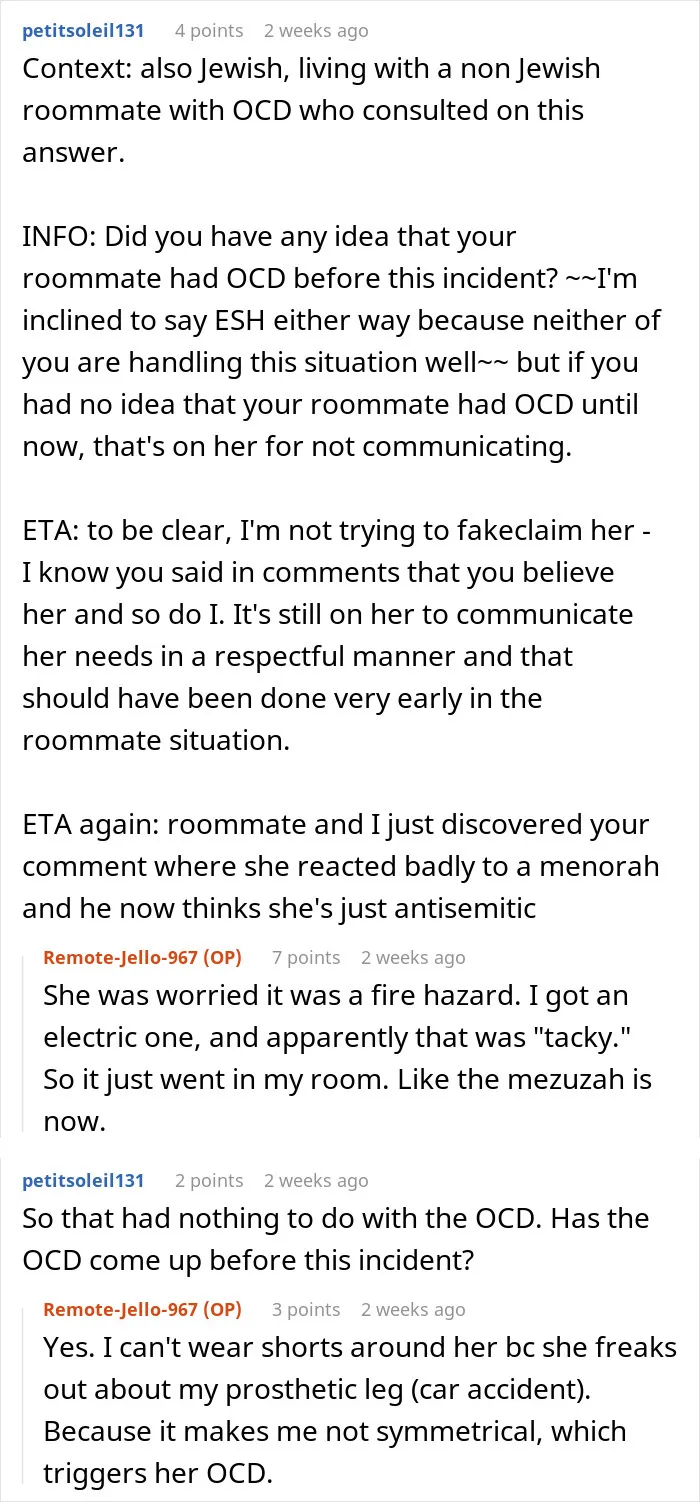Open Remote-Jello-967's profile on the fire hazard reply
The image size is (700, 1502).
[143, 957]
